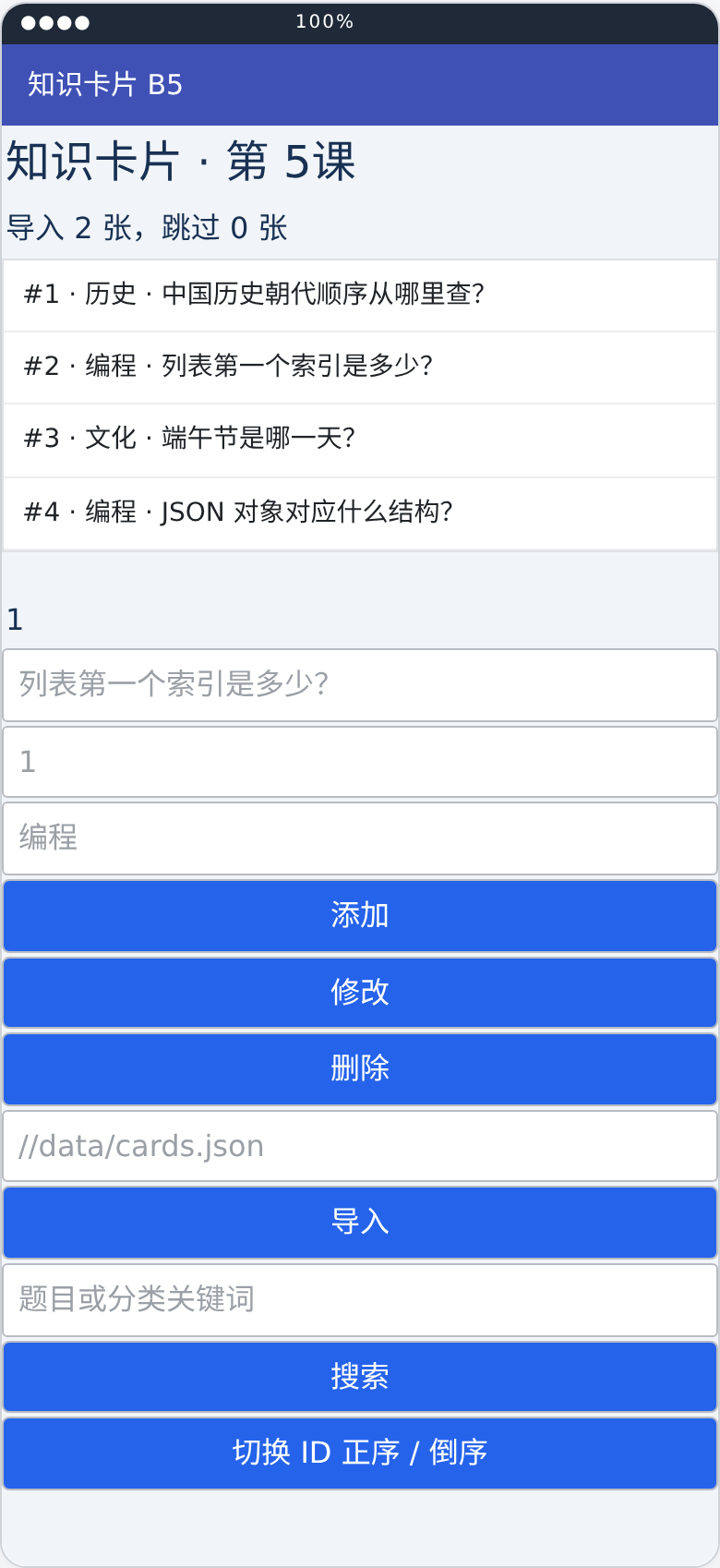Open card #1 about 中国历史朝代顺序
Screen dimensions: 720x1568
coord(360,295)
